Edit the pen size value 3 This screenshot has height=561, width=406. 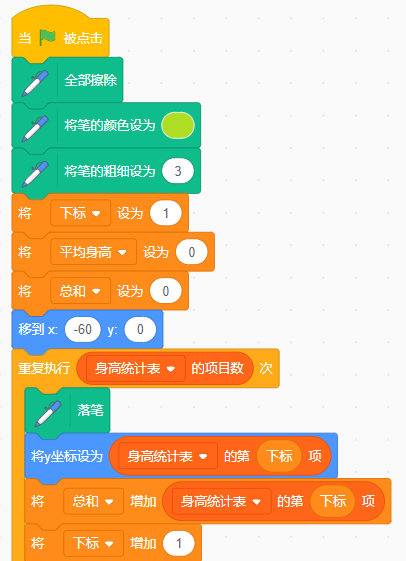tap(178, 171)
